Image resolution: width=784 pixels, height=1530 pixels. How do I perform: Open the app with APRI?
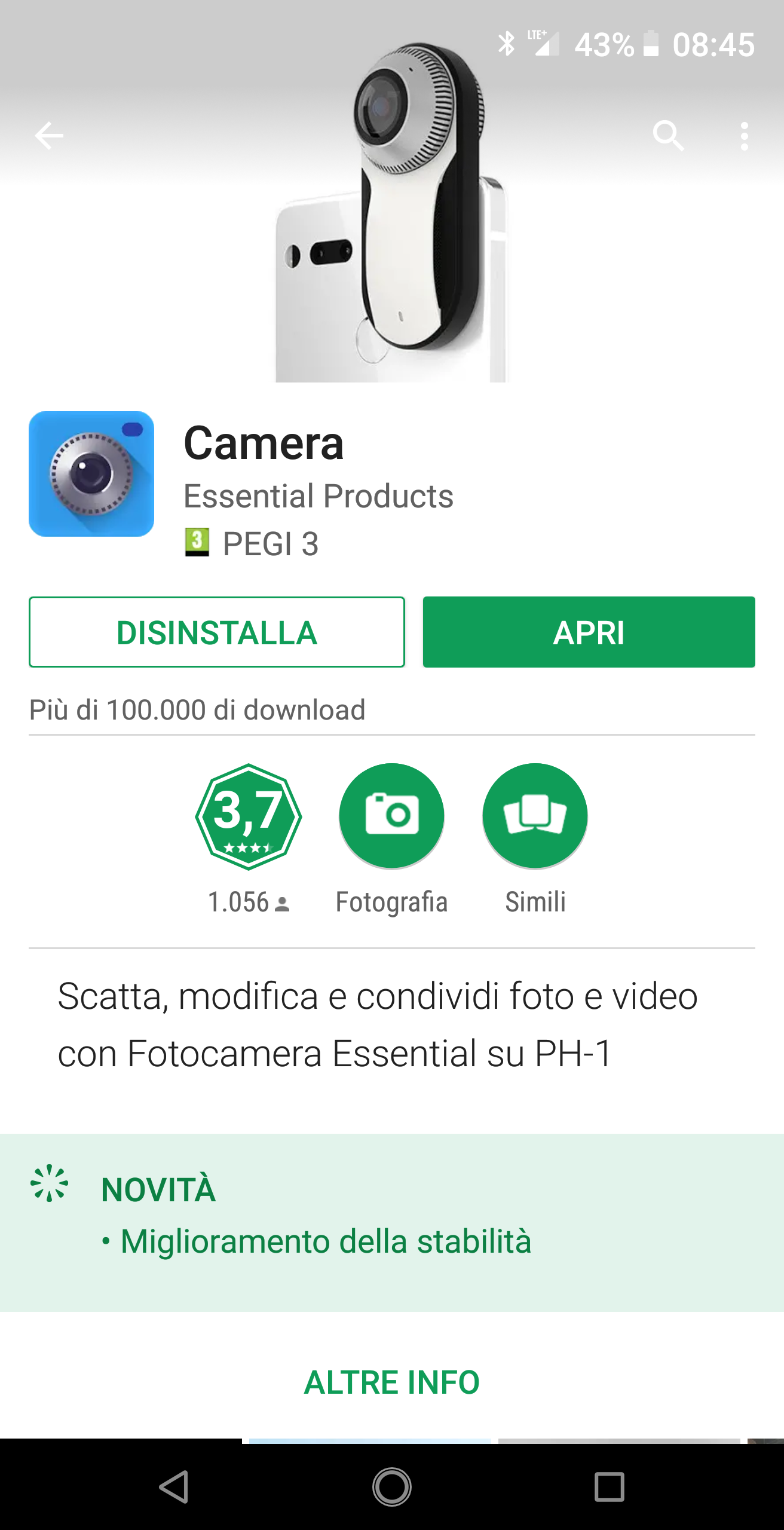[x=589, y=632]
